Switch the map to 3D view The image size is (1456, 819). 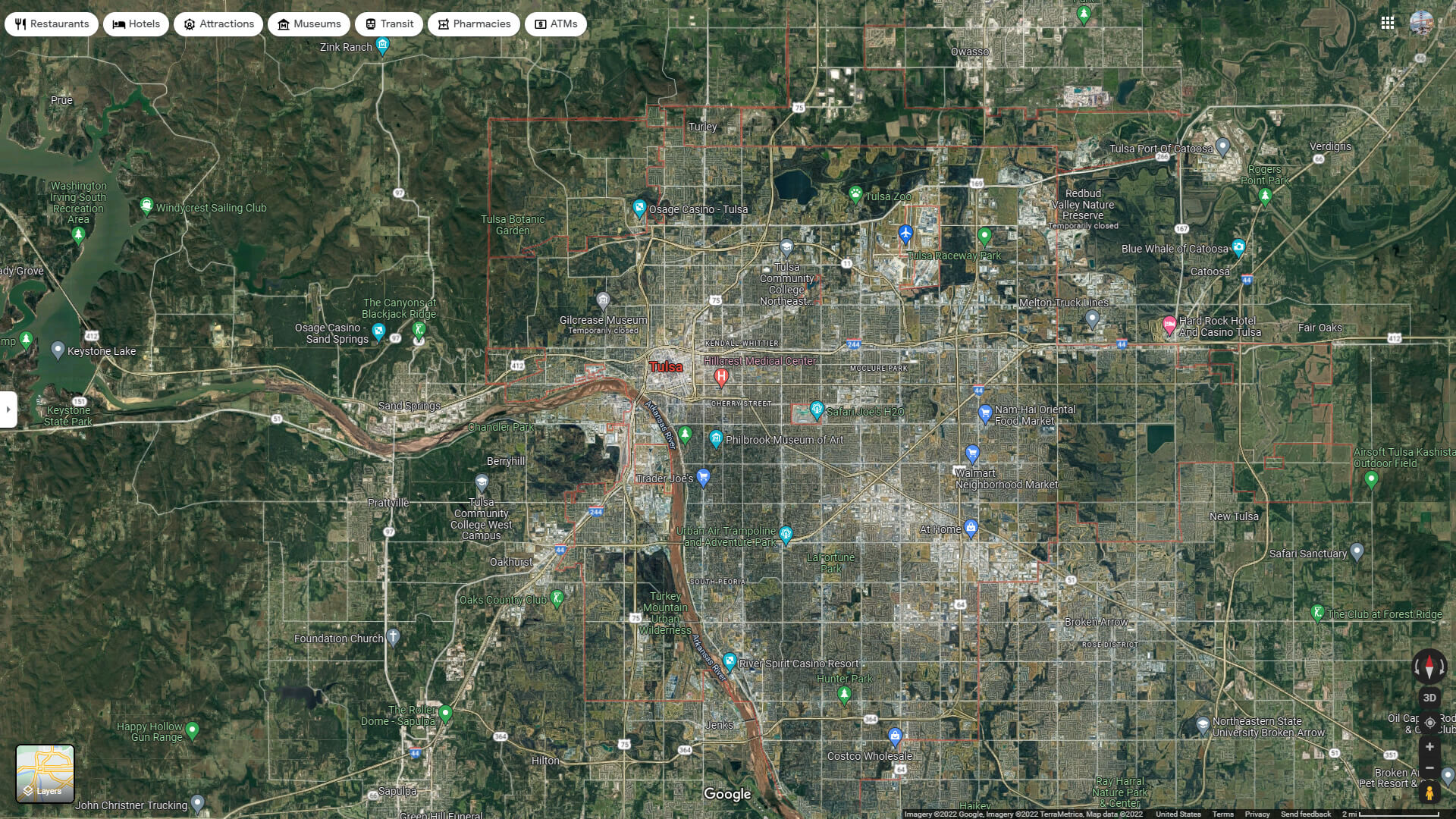click(x=1429, y=698)
